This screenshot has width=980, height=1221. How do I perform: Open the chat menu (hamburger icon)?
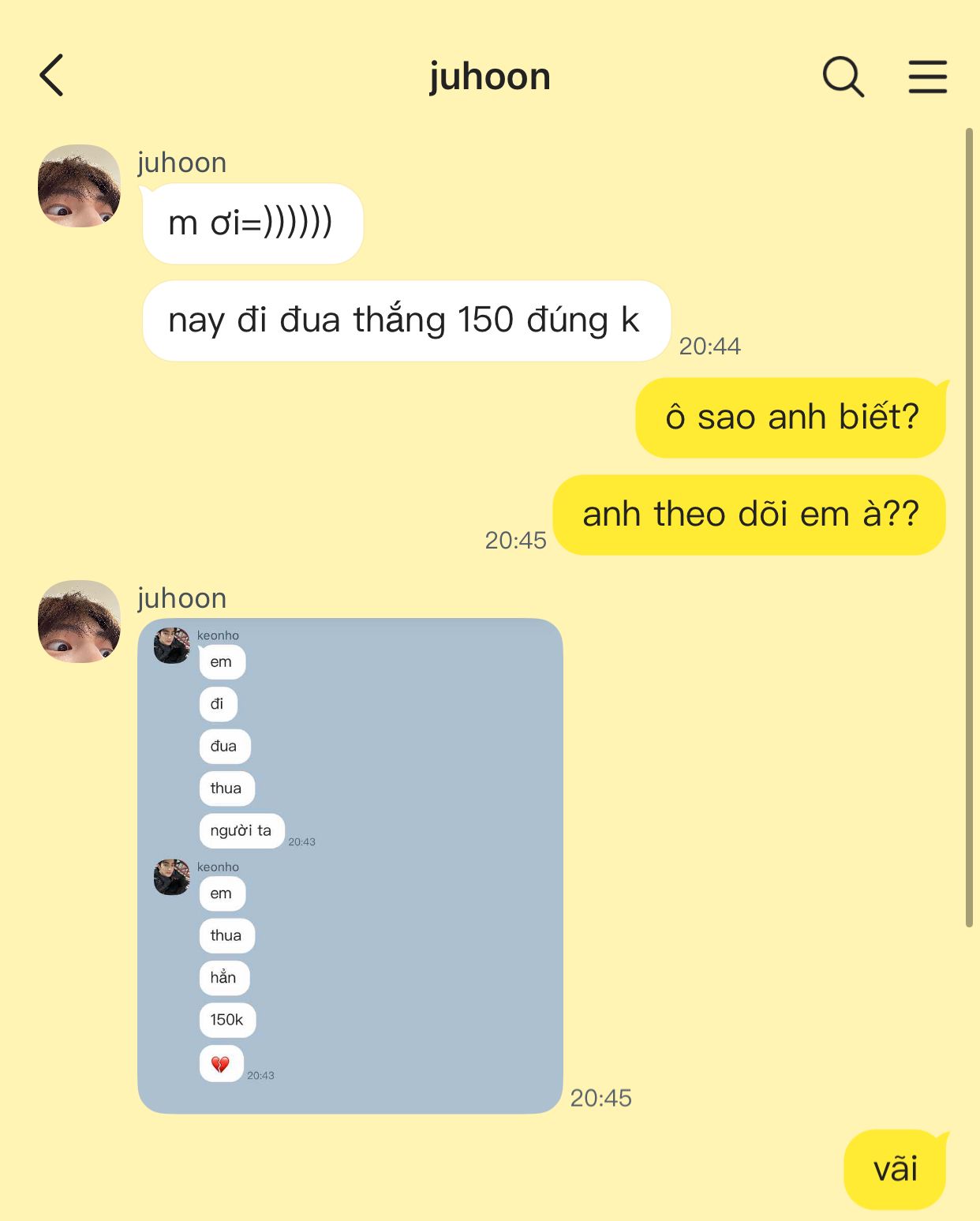tap(927, 77)
